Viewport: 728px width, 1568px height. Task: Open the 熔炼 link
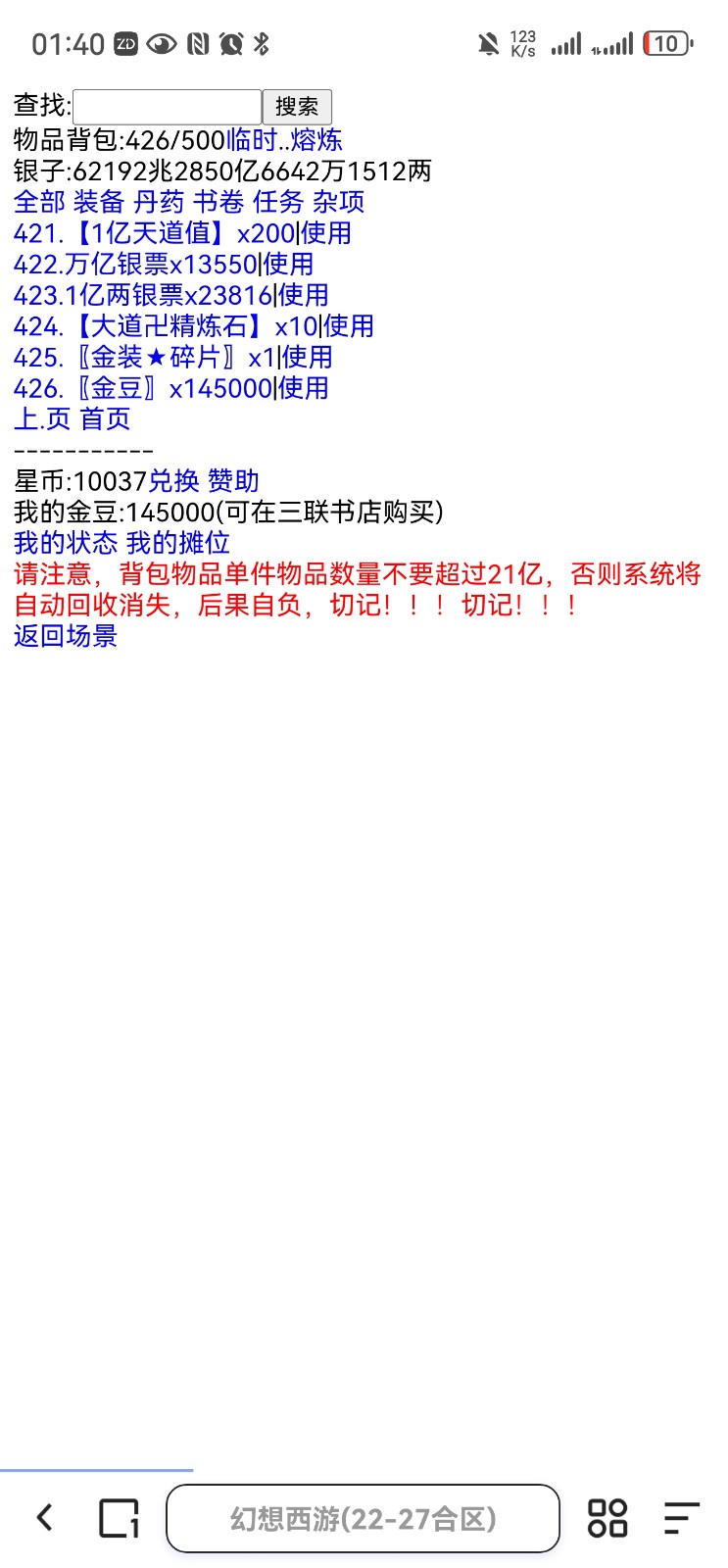316,139
